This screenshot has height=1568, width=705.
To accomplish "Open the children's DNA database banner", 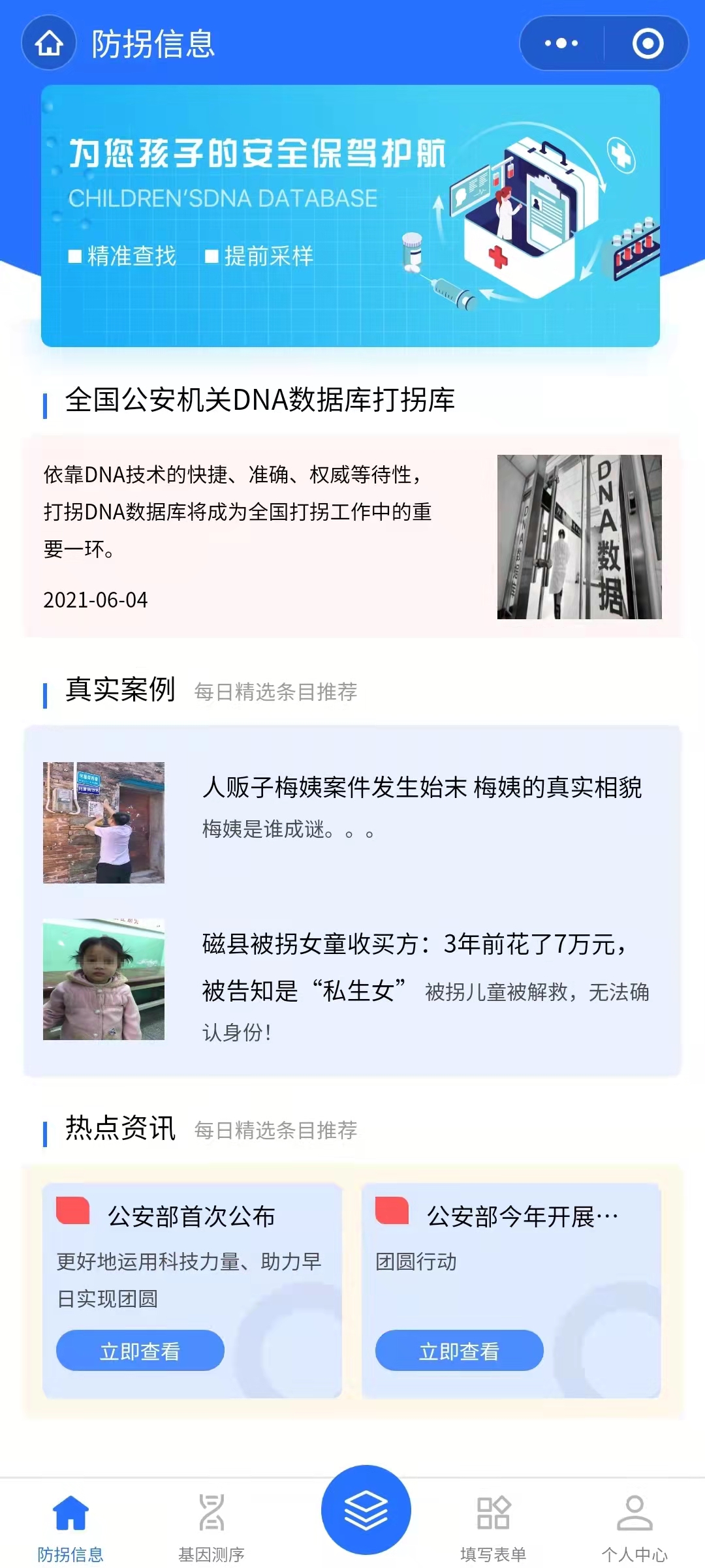I will coord(351,216).
